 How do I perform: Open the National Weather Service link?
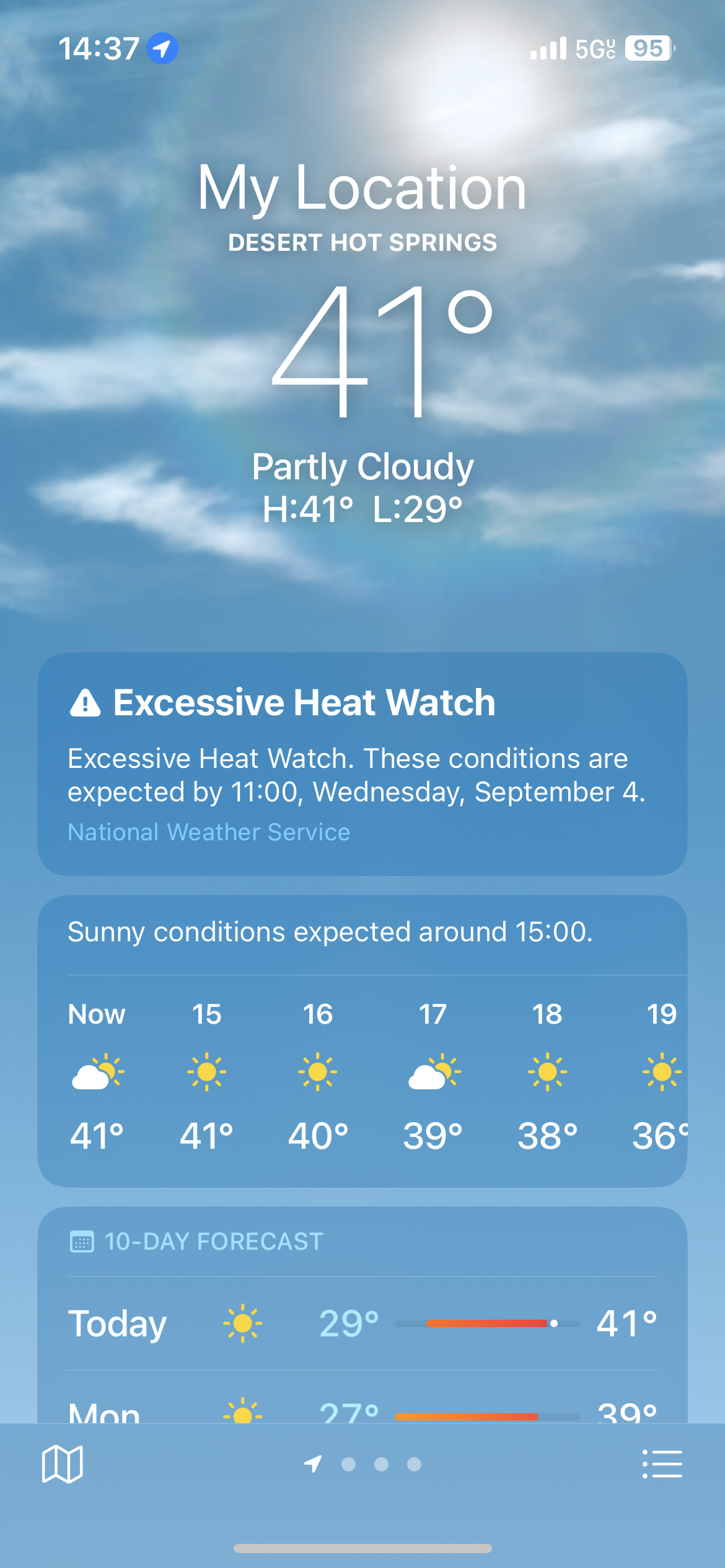(209, 832)
